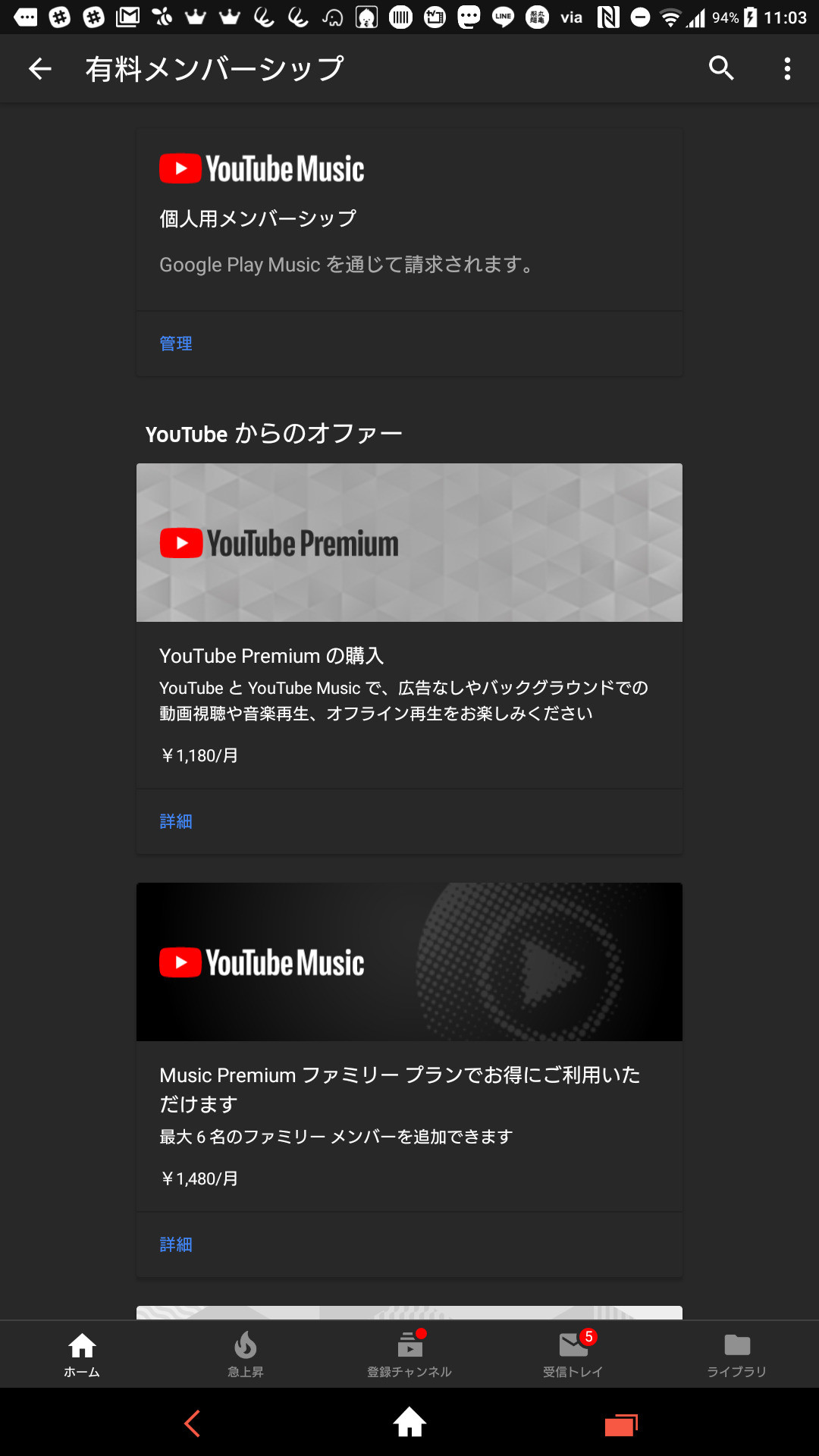The image size is (819, 1456).
Task: Switch to the ホーム tab
Action: coord(82,1354)
